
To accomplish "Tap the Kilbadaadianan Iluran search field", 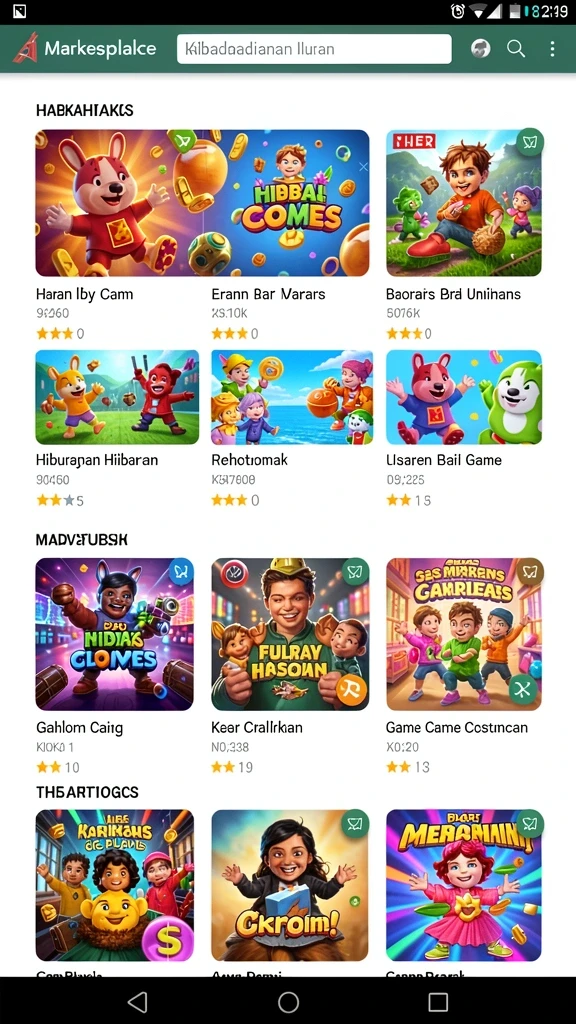I will click(313, 49).
